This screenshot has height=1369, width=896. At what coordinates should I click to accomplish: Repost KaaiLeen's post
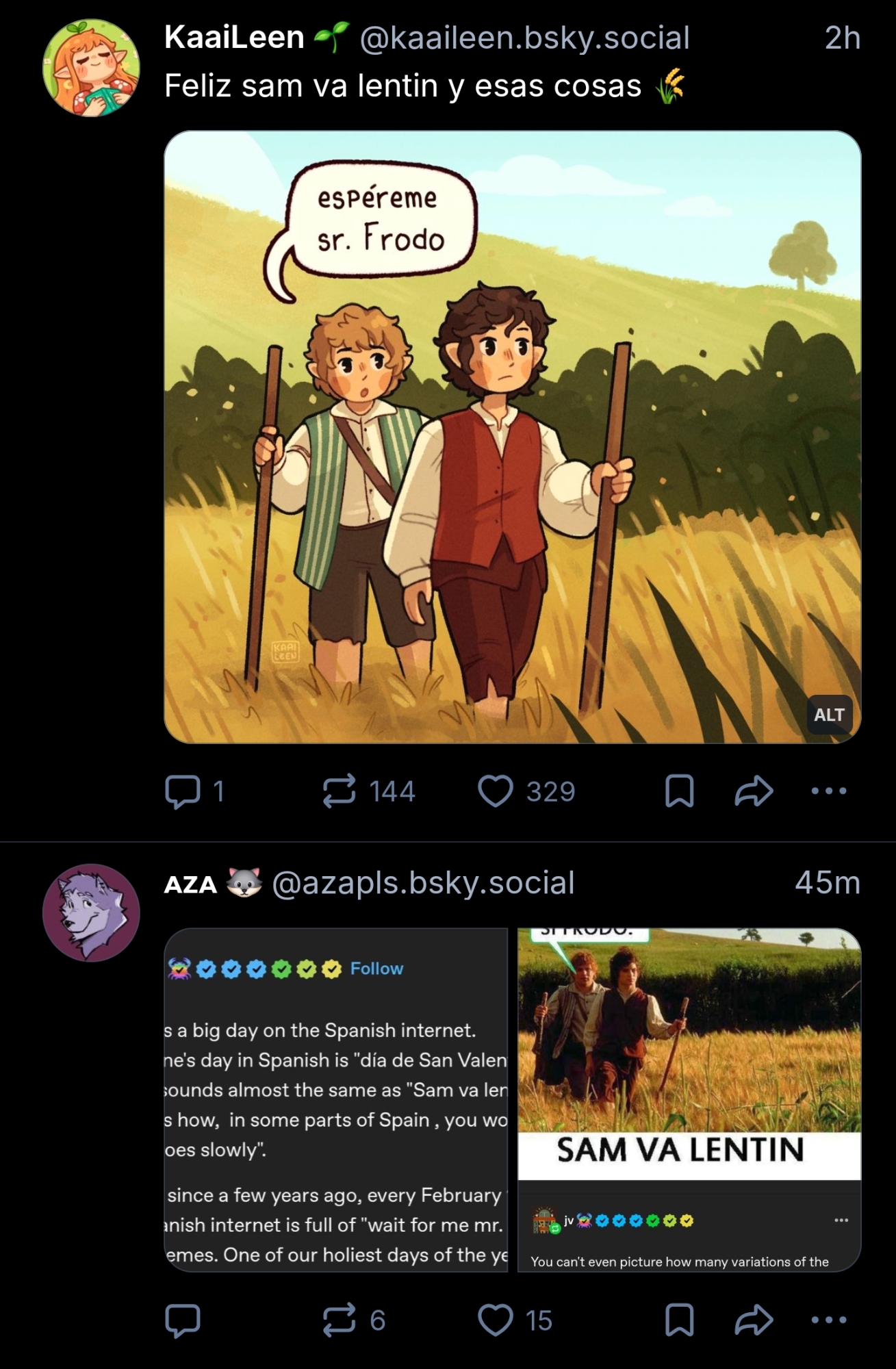340,791
